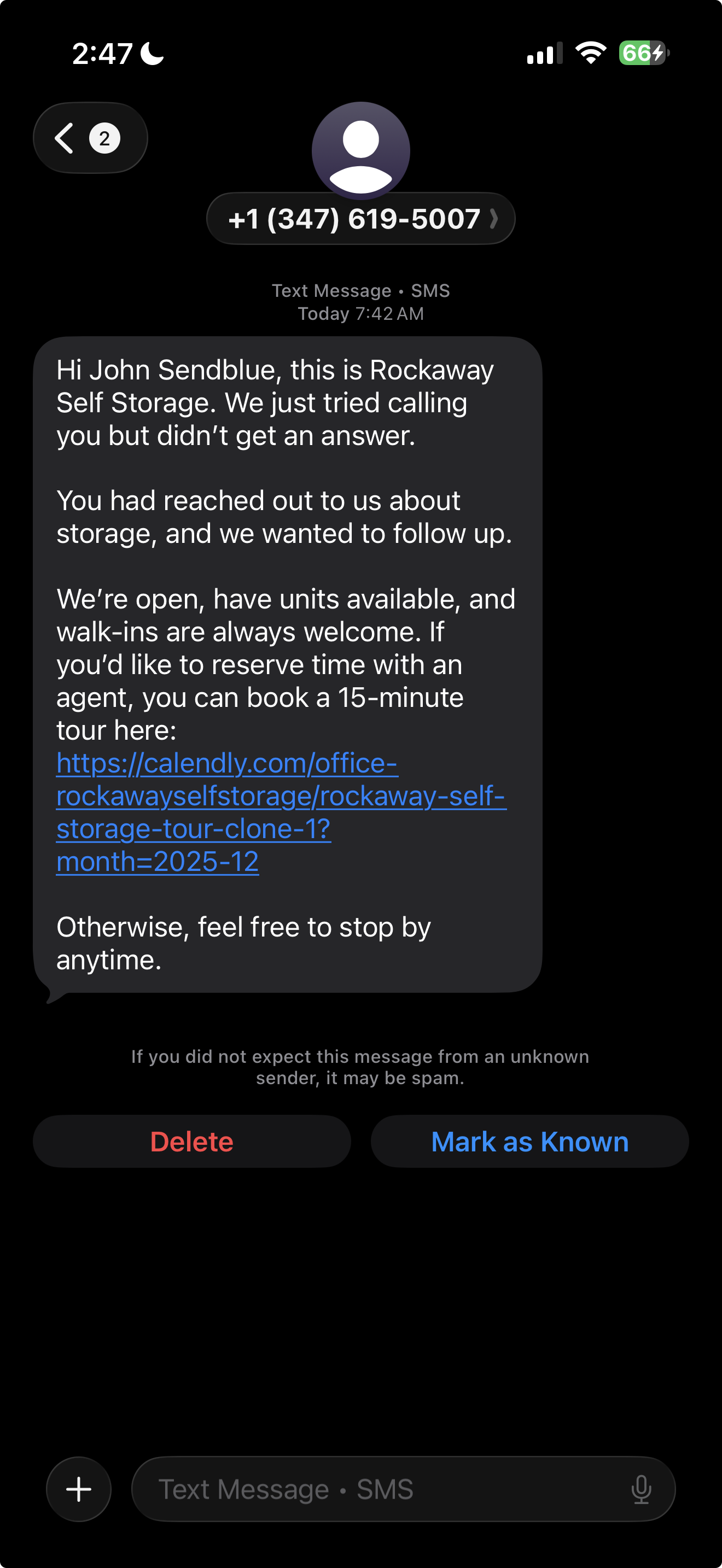Start voice dictation with the microphone
722x1568 pixels.
(x=641, y=1489)
